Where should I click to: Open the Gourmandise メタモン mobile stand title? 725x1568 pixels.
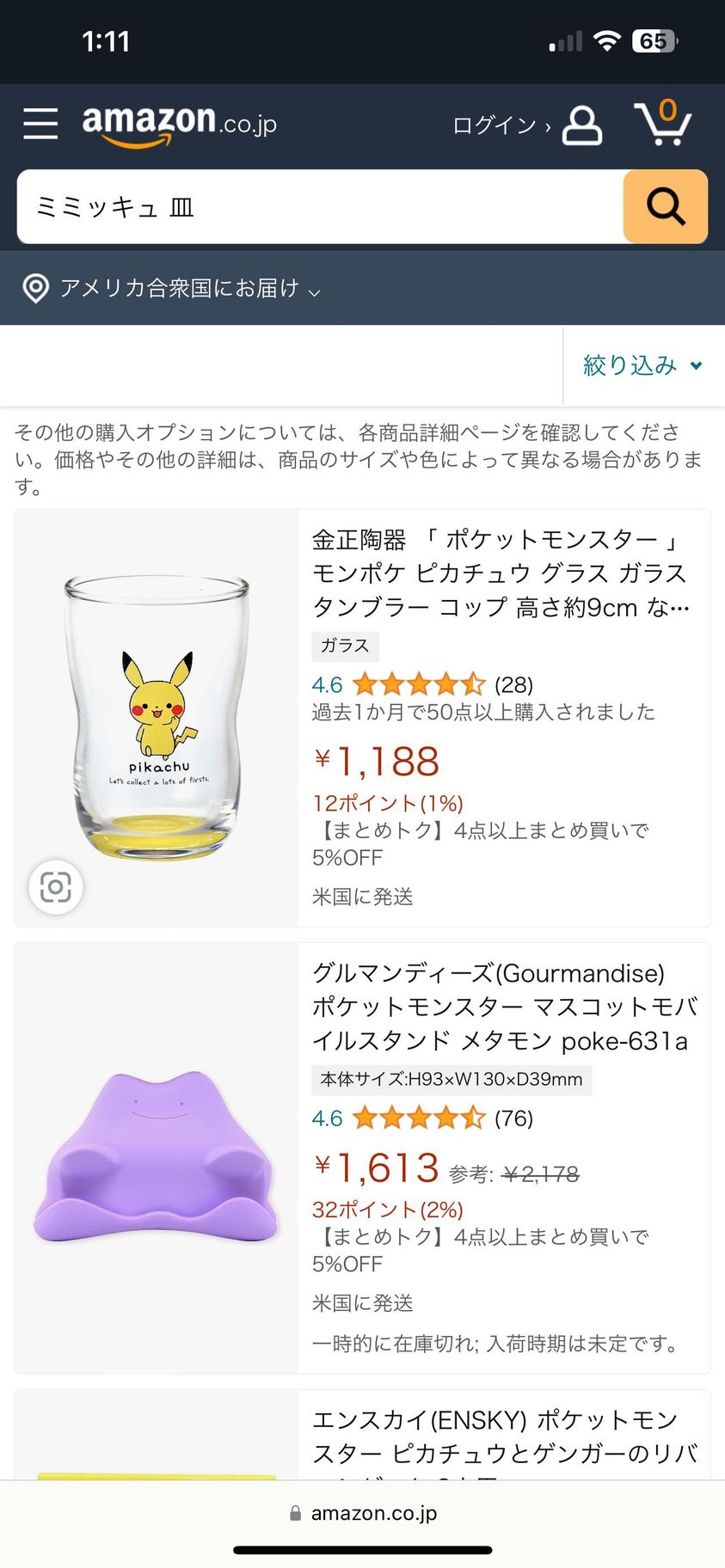point(504,1007)
